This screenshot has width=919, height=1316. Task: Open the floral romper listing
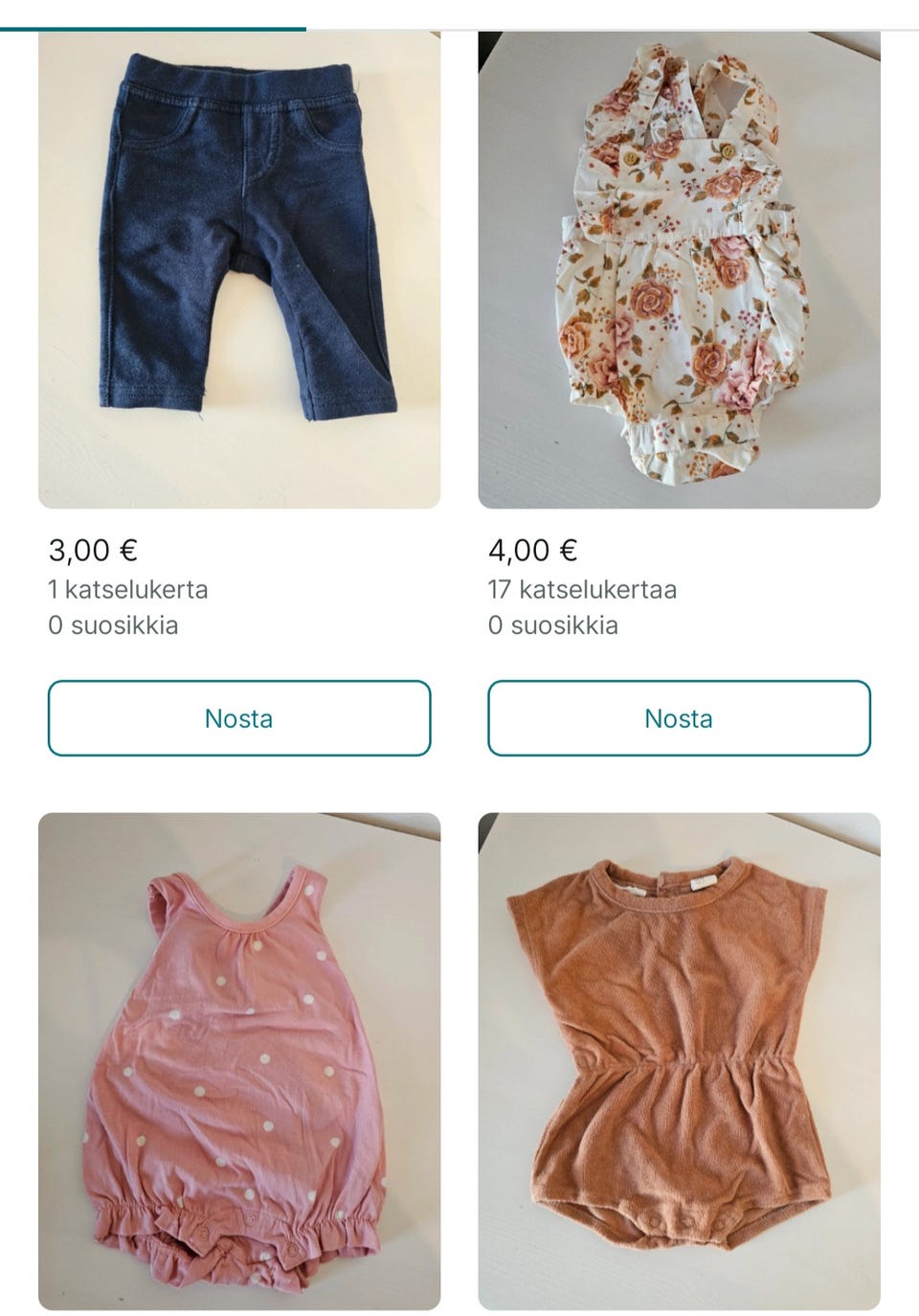coord(679,270)
